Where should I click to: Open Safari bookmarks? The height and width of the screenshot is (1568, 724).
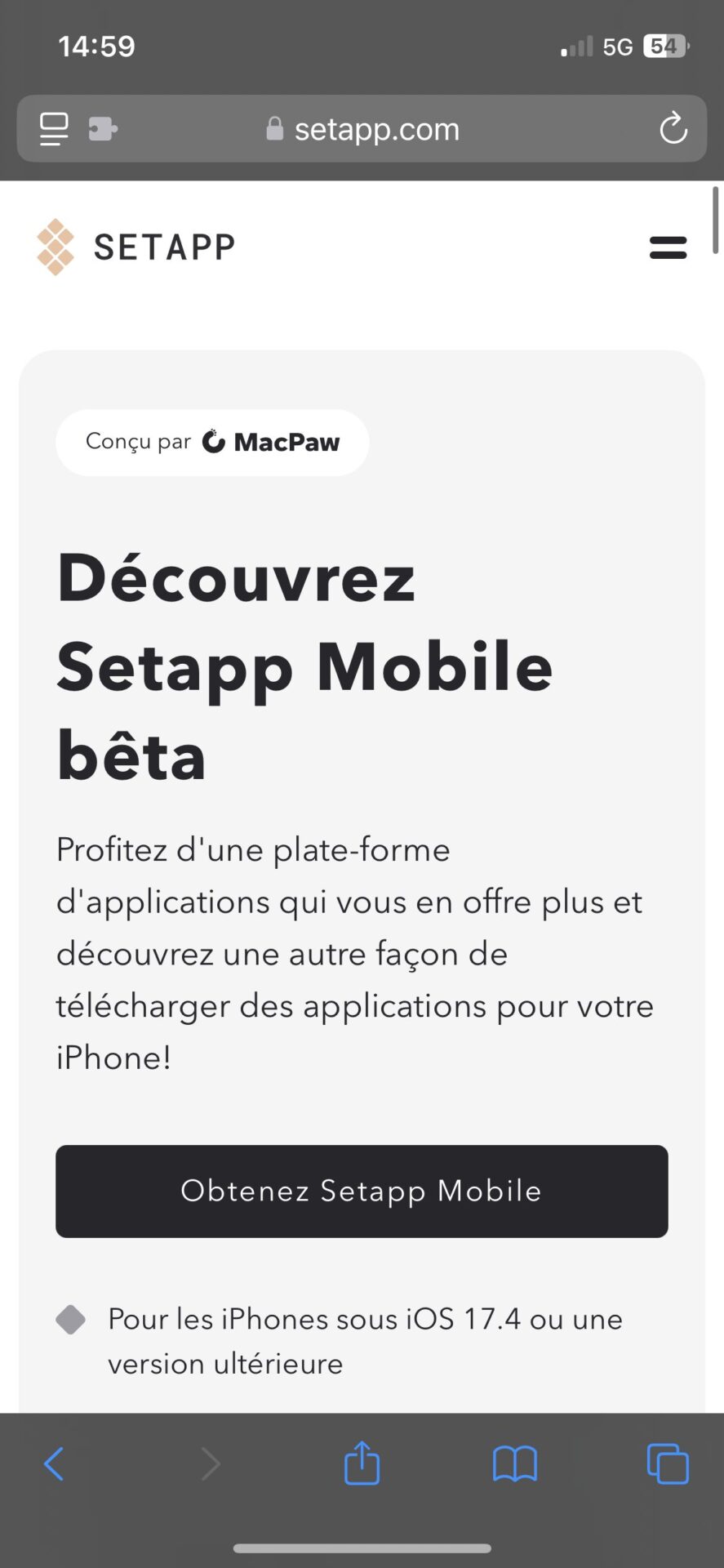coord(514,1463)
